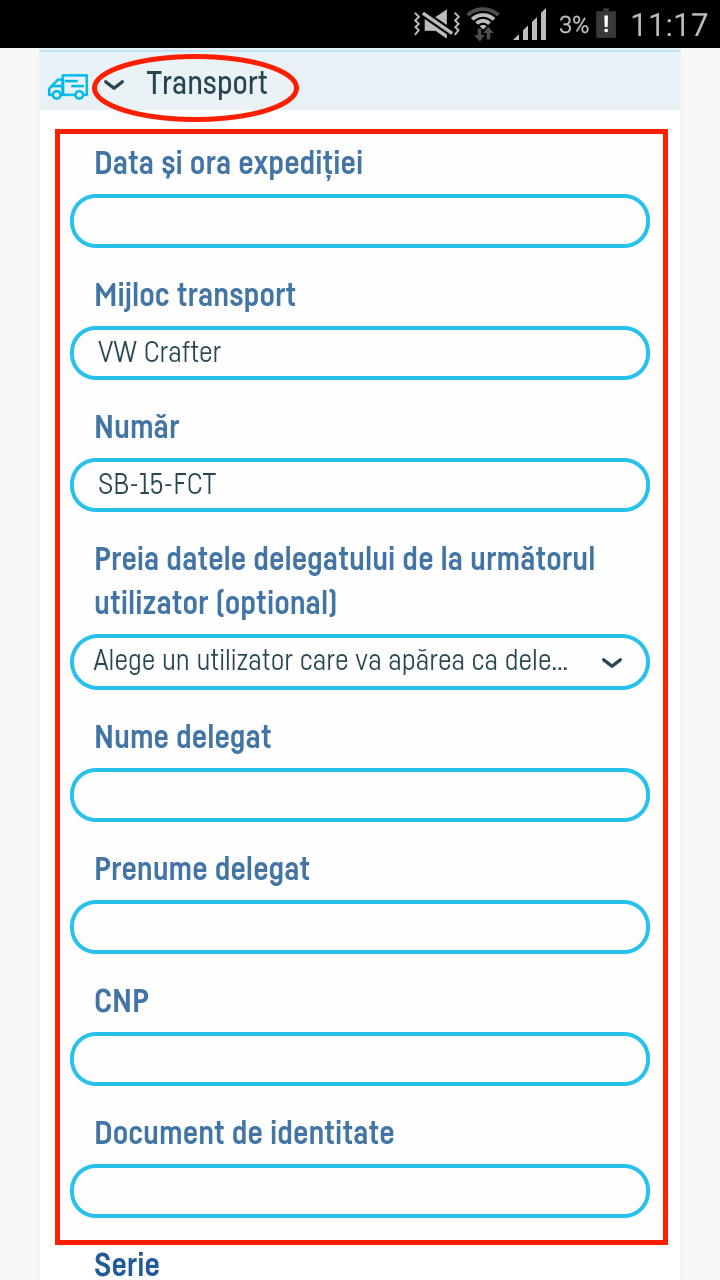The image size is (720, 1280).
Task: Tap the CNP input field
Action: point(360,1058)
